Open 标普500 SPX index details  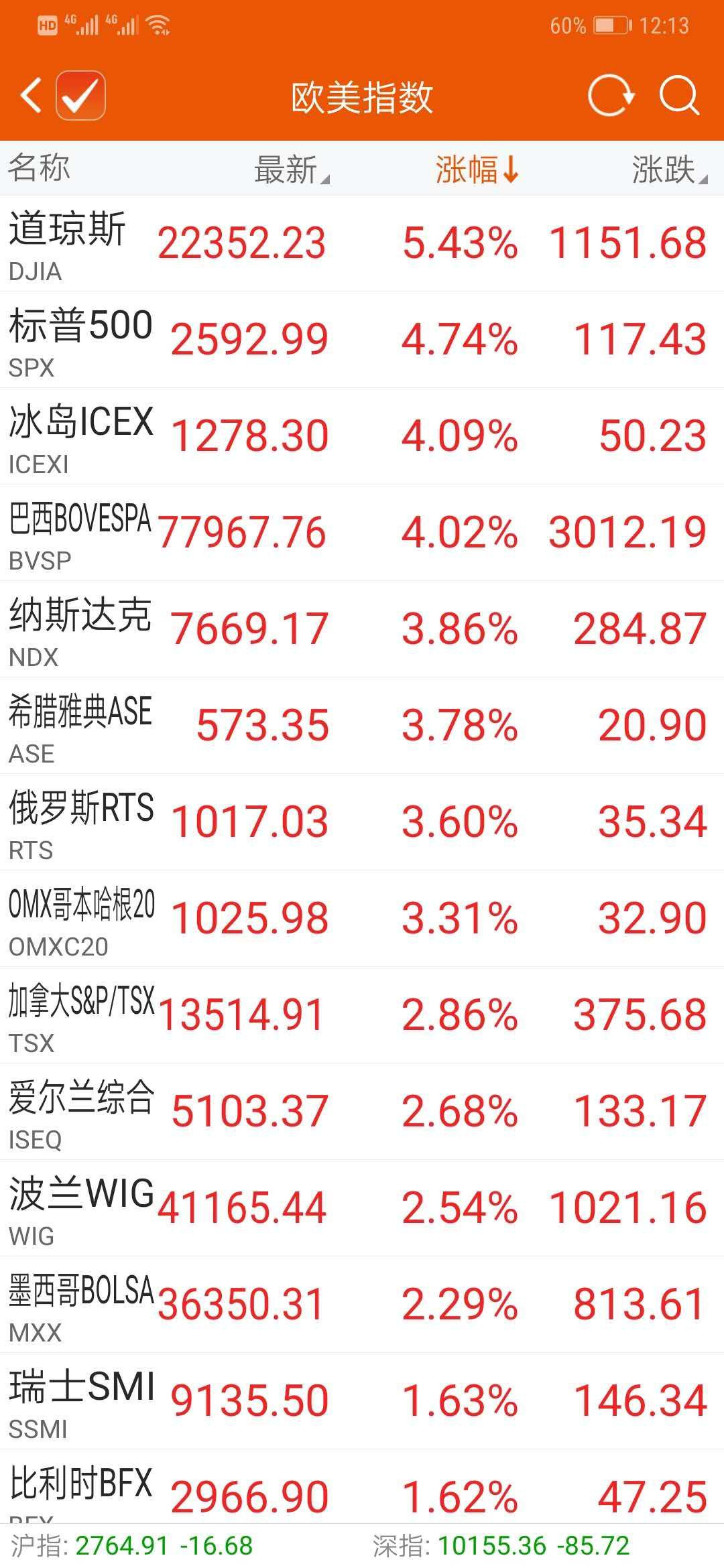362,340
